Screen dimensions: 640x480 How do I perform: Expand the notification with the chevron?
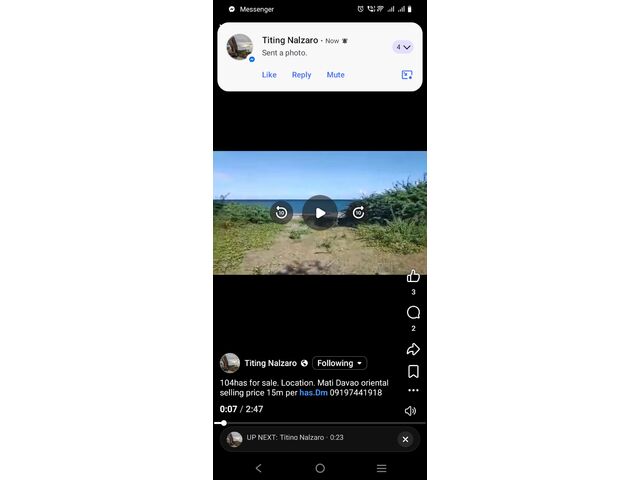coord(403,47)
